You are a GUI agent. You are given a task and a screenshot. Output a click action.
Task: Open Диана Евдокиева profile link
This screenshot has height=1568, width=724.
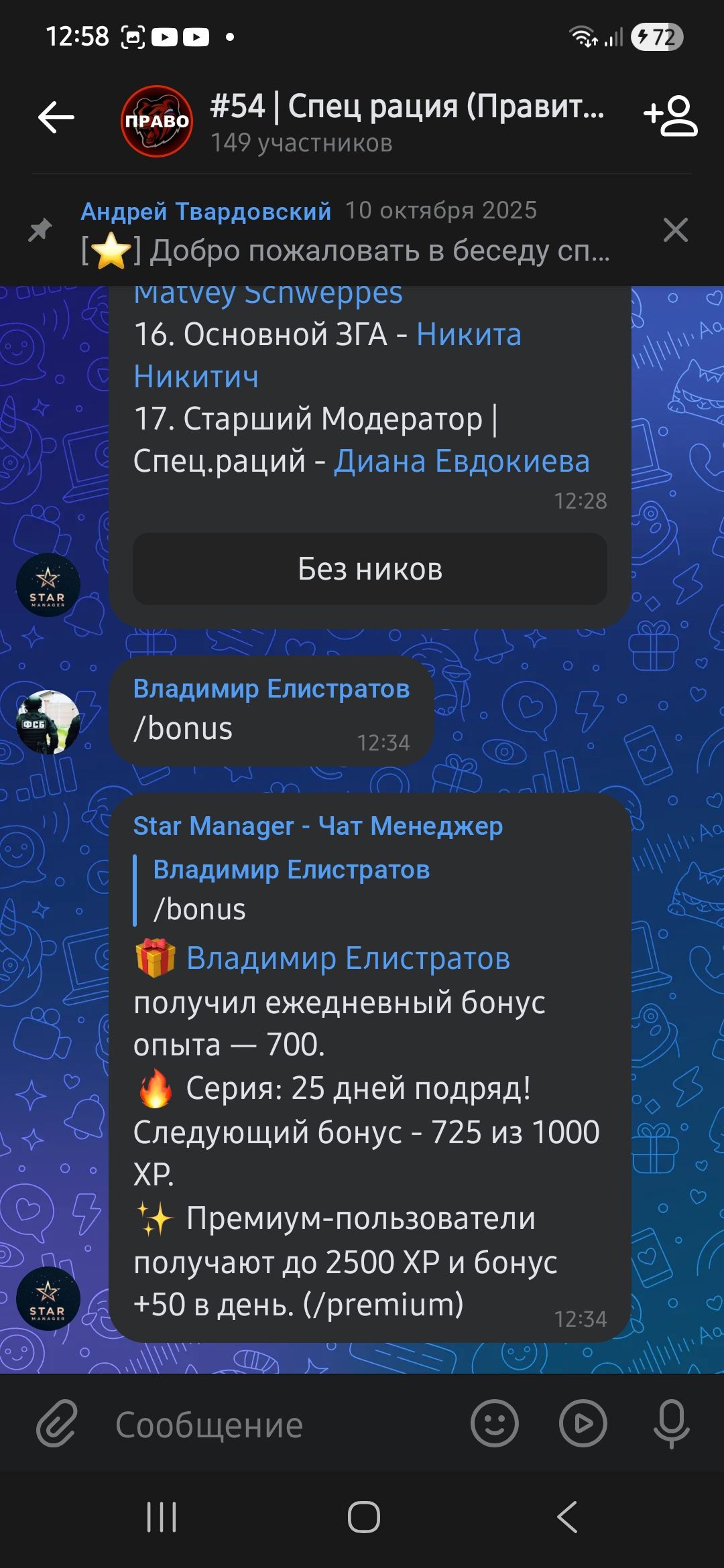coord(461,461)
